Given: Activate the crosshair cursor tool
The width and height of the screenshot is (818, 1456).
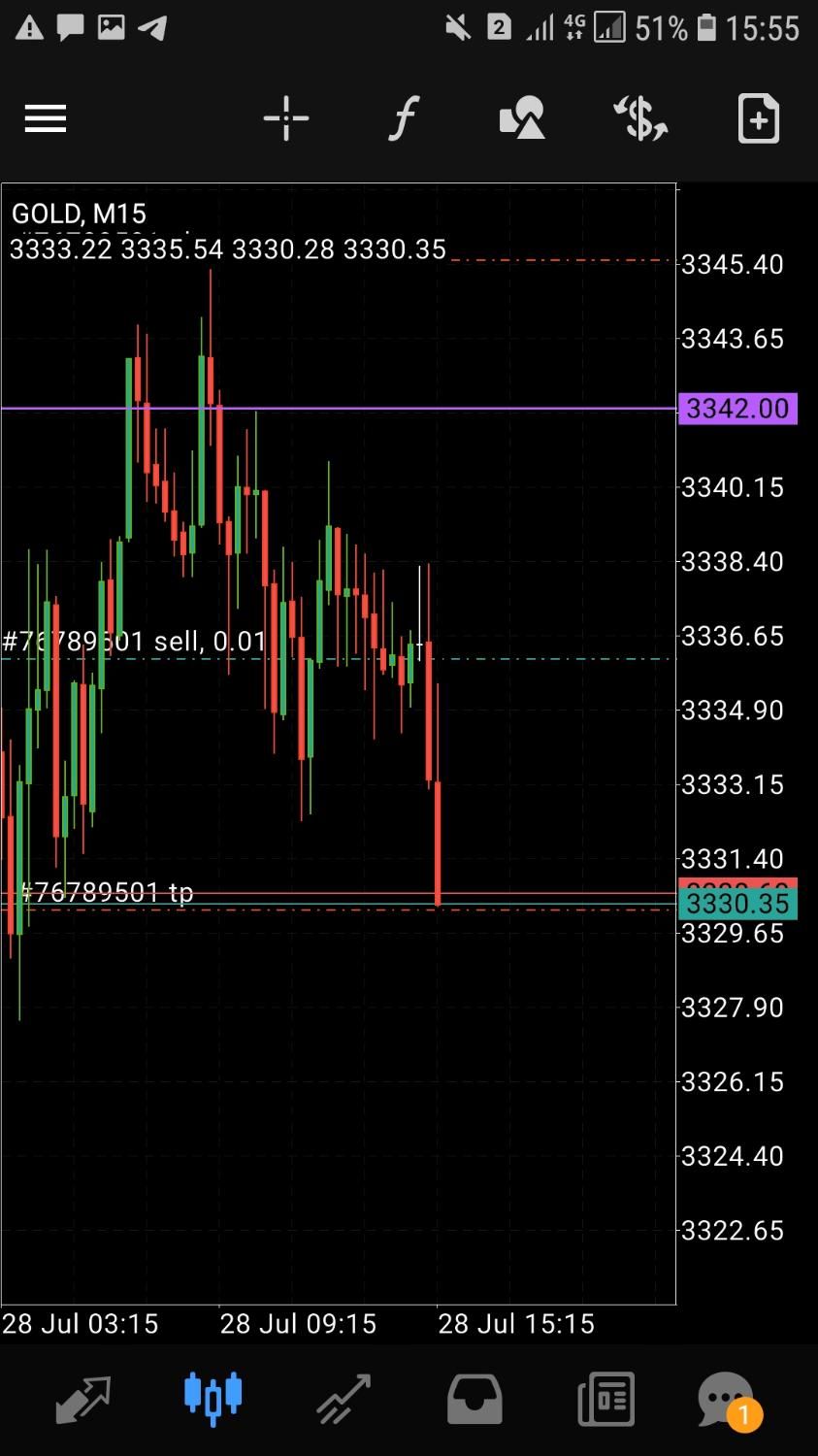Looking at the screenshot, I should [x=286, y=119].
